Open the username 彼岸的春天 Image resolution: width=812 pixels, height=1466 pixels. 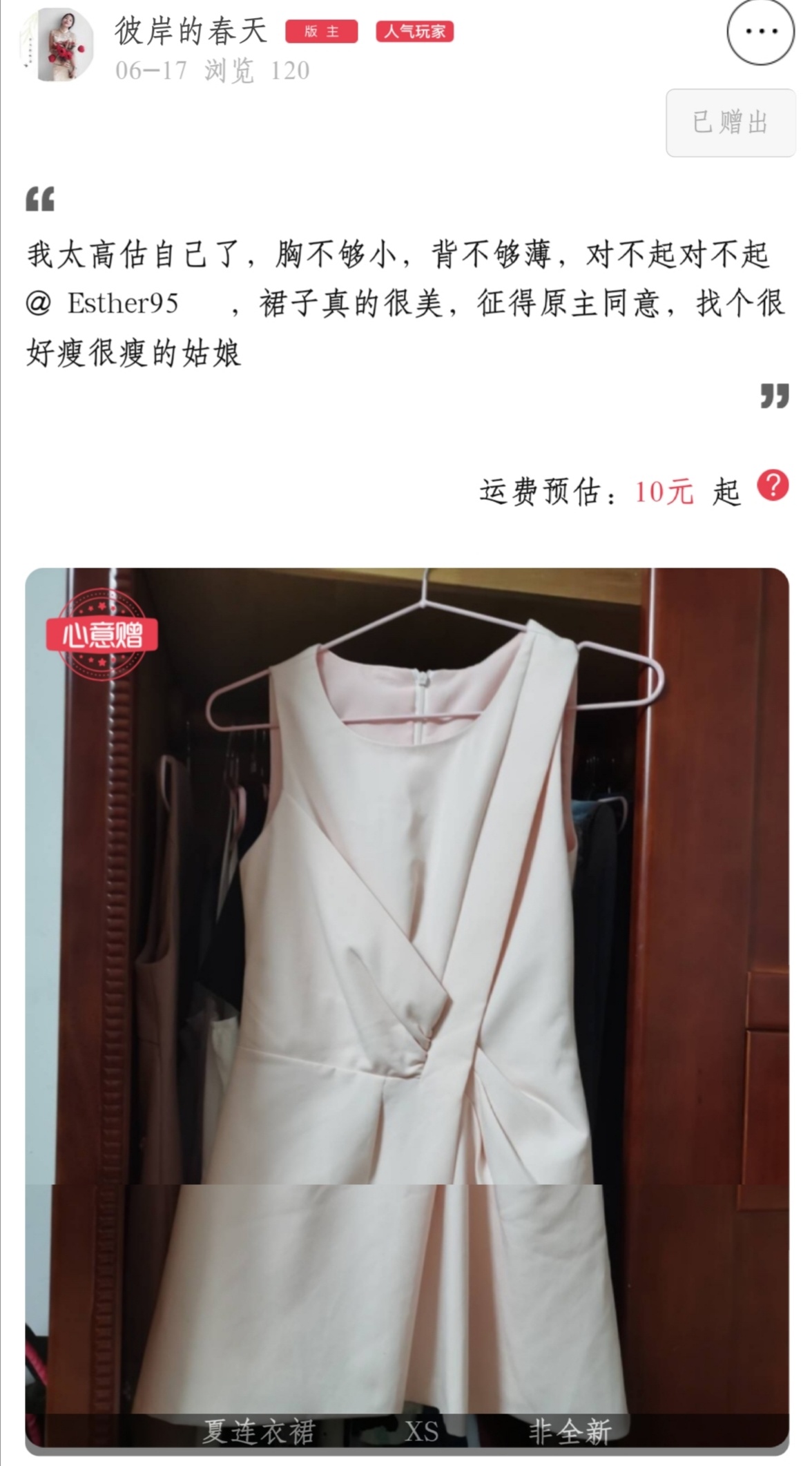191,32
